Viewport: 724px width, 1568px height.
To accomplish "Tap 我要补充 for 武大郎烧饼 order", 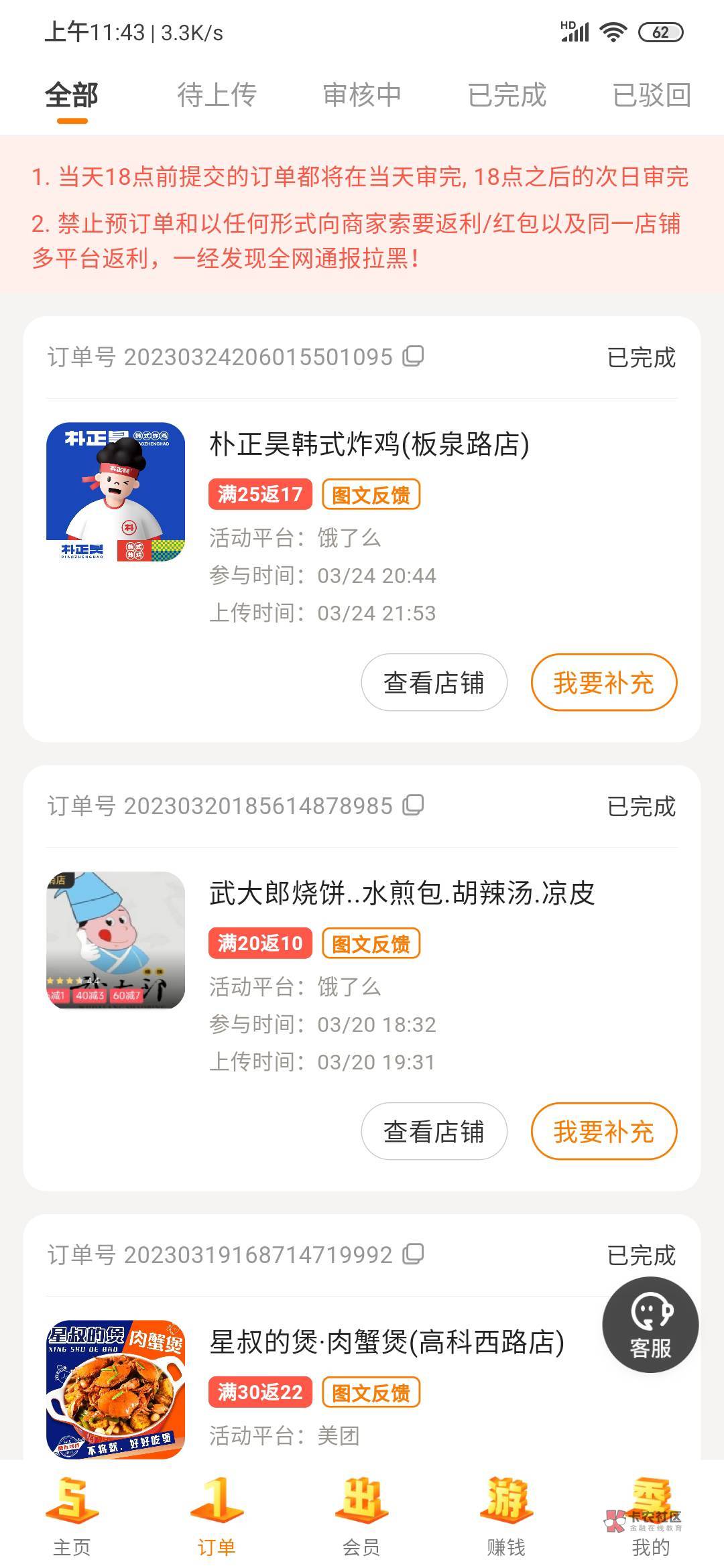I will coord(603,1132).
